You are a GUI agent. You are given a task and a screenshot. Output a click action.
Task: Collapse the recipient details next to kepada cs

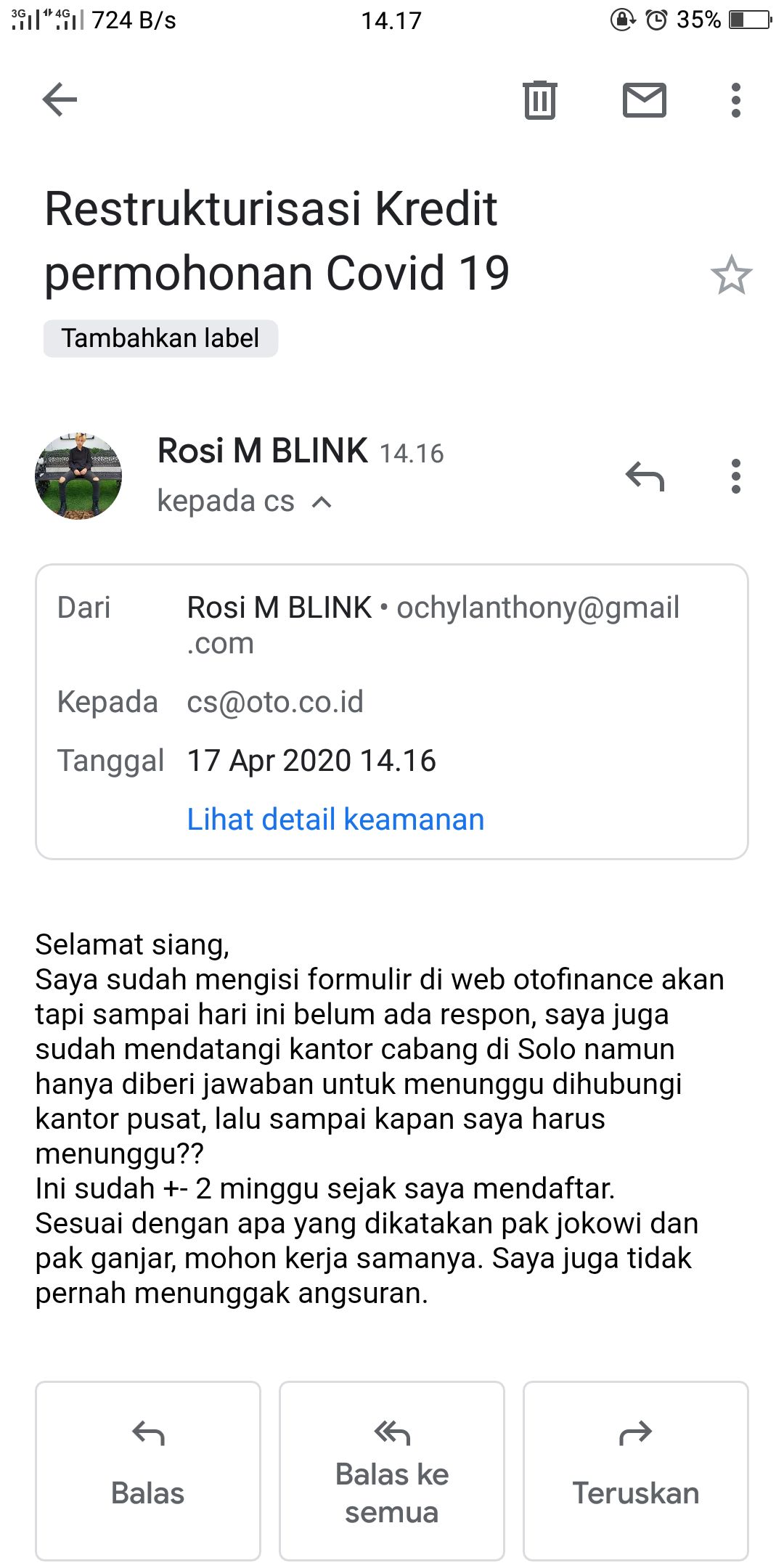[x=322, y=502]
